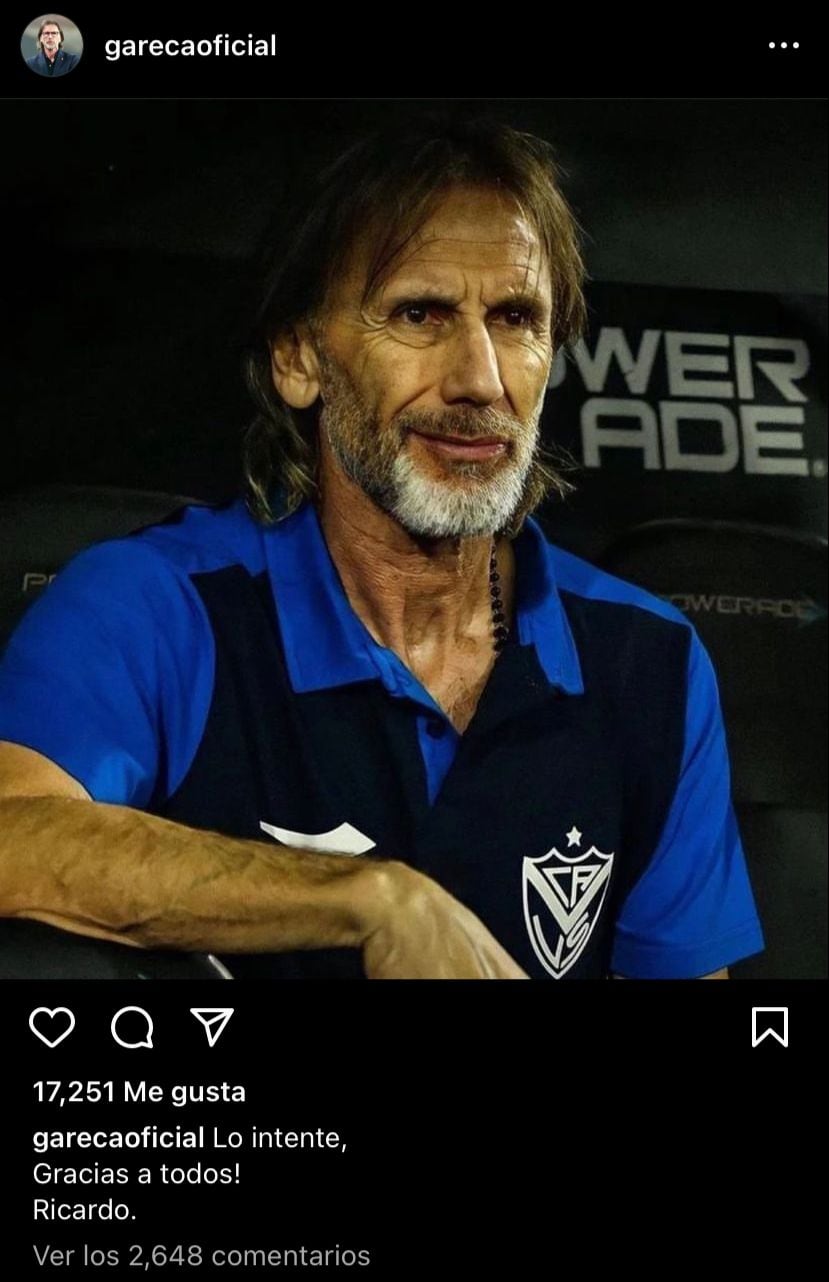Open the three-dot post options menu
This screenshot has height=1282, width=829.
click(783, 46)
